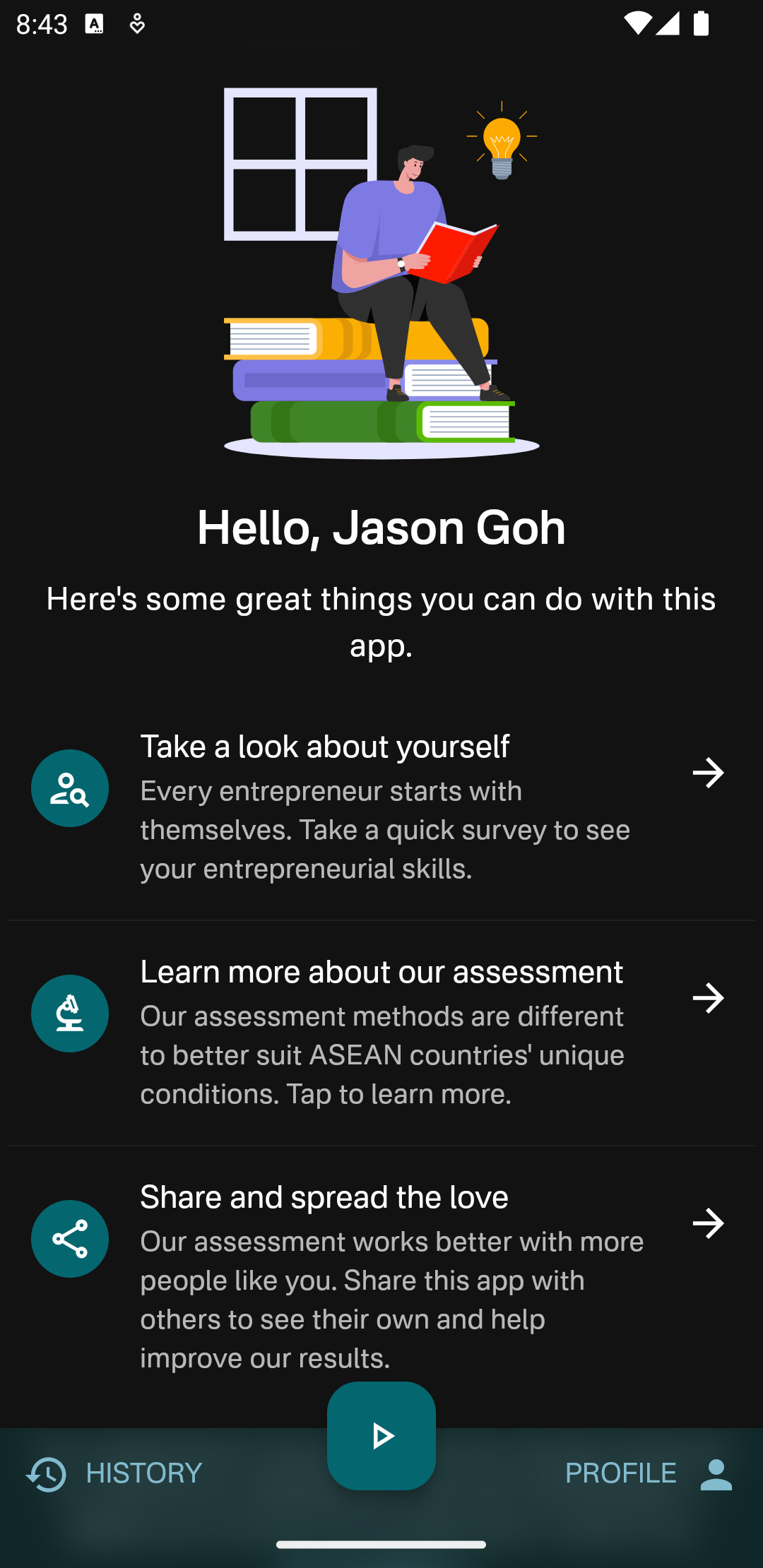Switch to the PROFILE tab

(620, 1473)
